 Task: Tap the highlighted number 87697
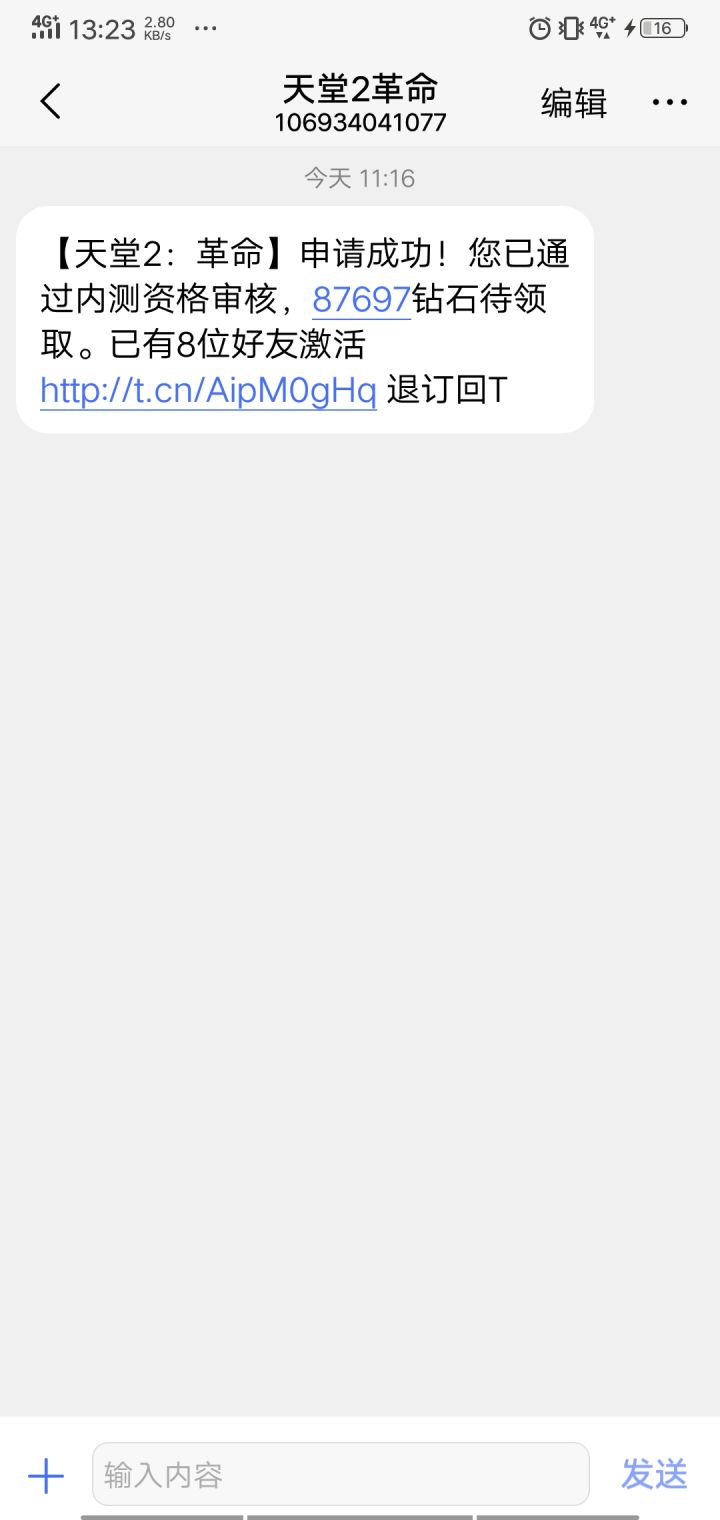362,299
